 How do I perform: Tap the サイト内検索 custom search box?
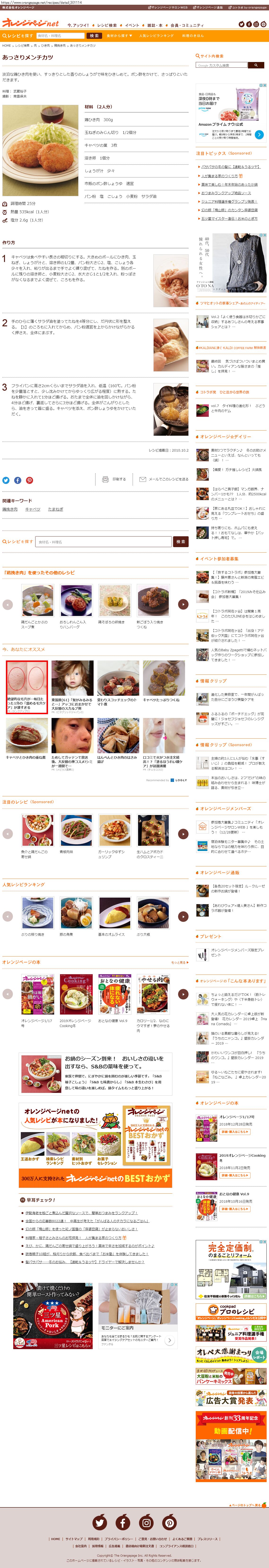[222, 65]
